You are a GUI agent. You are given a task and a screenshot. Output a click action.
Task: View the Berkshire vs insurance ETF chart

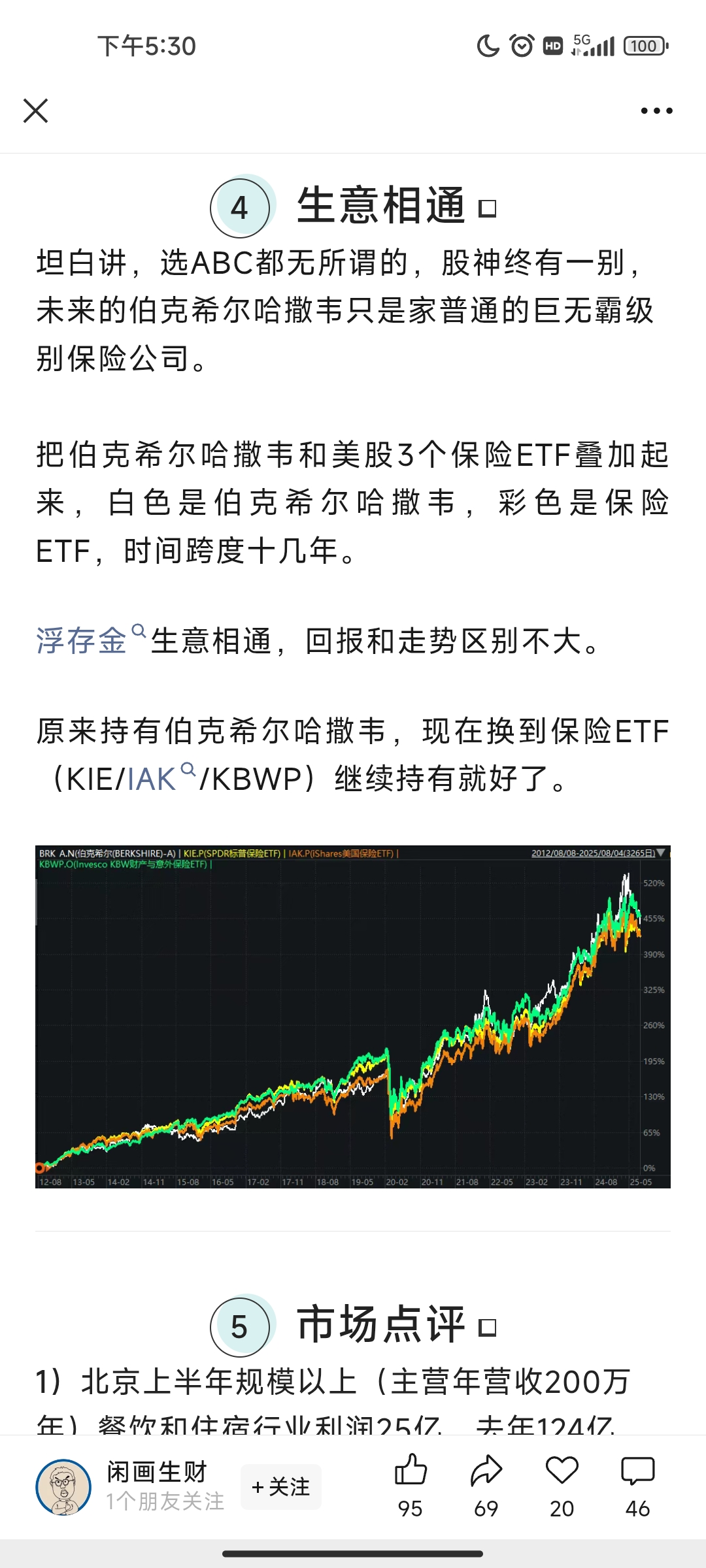click(x=353, y=1017)
